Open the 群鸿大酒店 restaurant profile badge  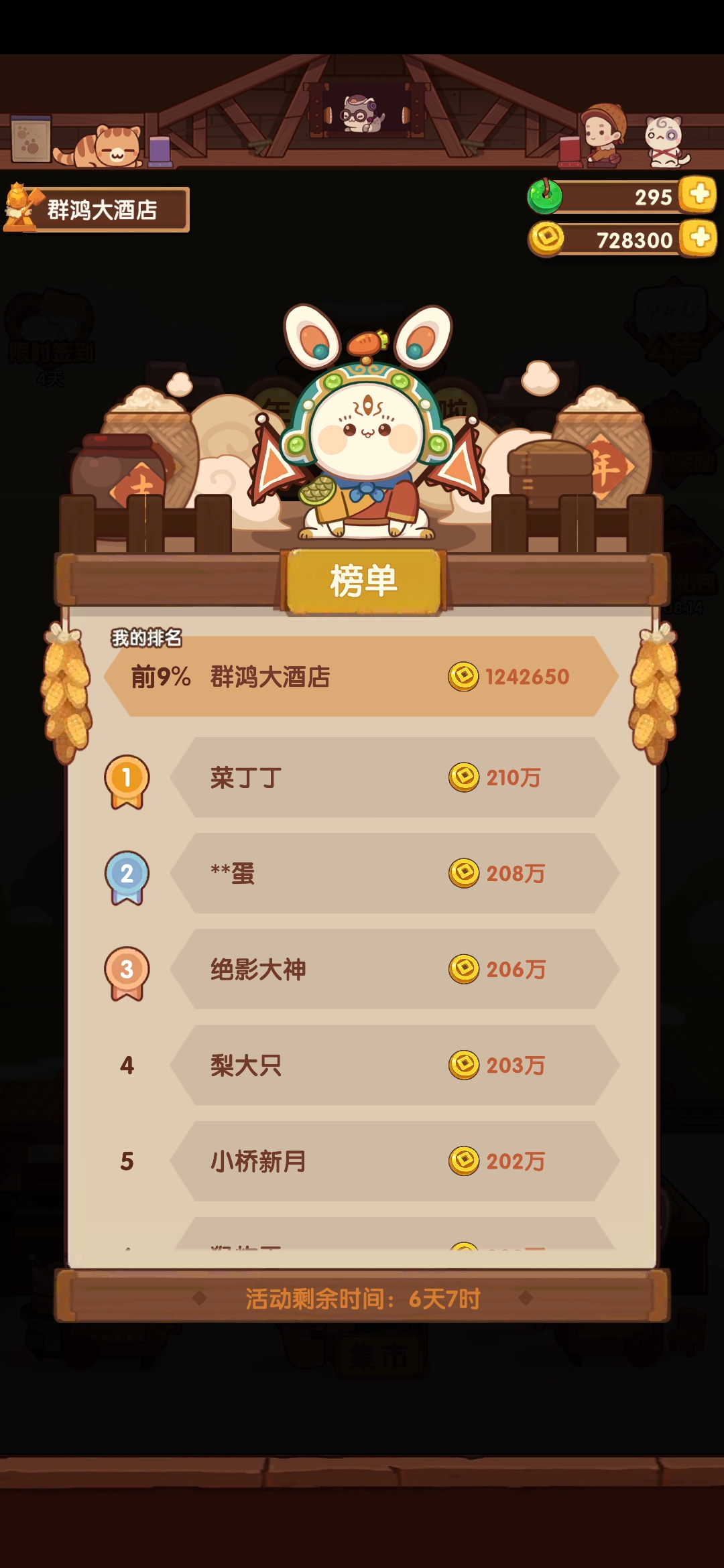pos(96,209)
